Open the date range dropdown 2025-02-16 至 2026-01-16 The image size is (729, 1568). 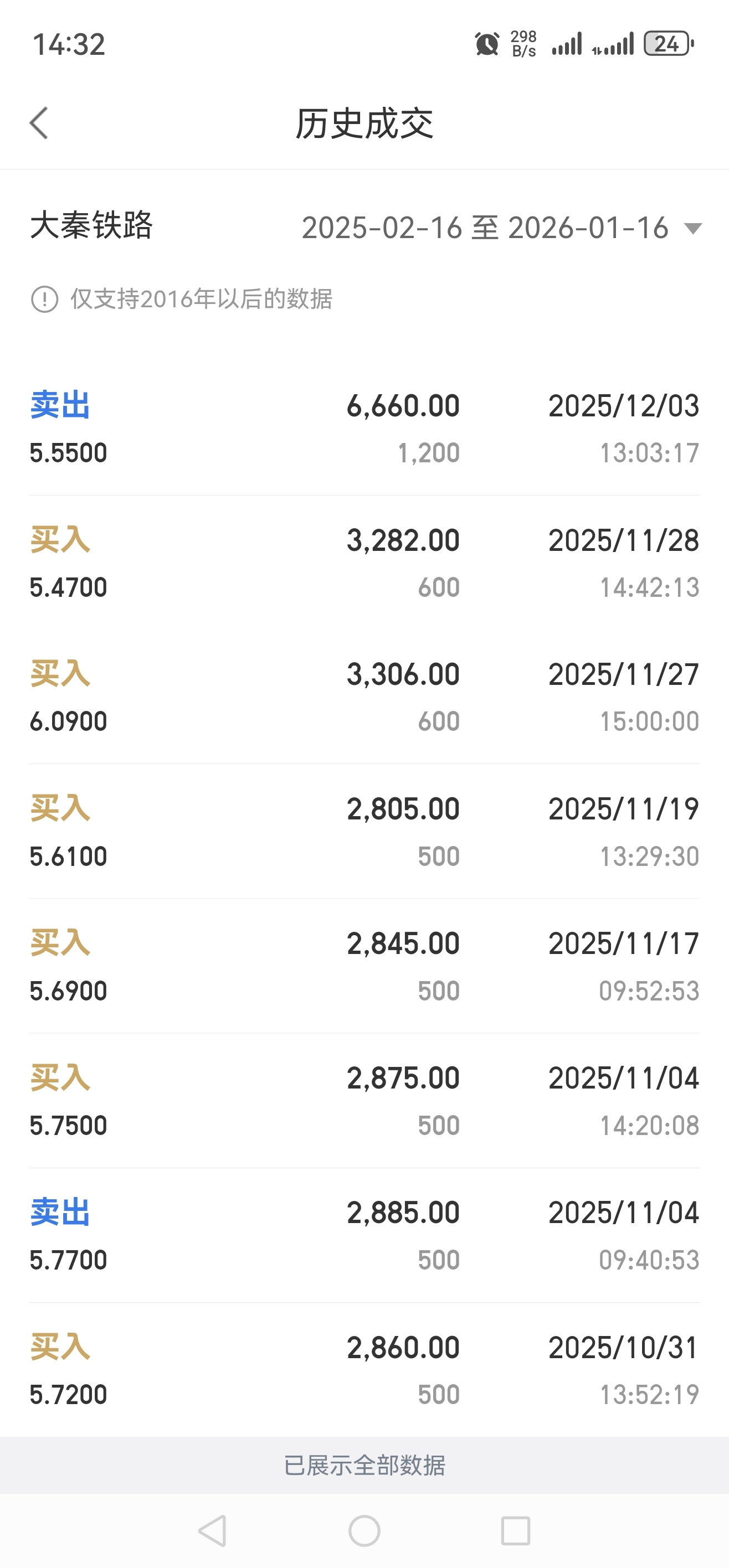pos(502,228)
